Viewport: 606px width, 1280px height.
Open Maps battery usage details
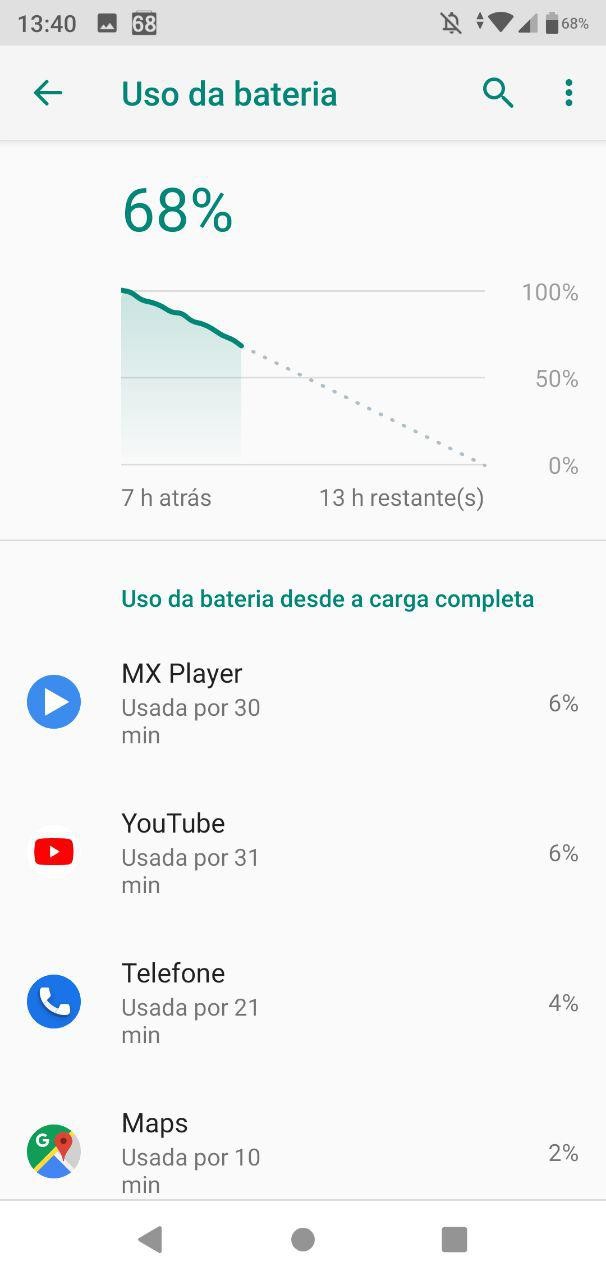pyautogui.click(x=302, y=1152)
